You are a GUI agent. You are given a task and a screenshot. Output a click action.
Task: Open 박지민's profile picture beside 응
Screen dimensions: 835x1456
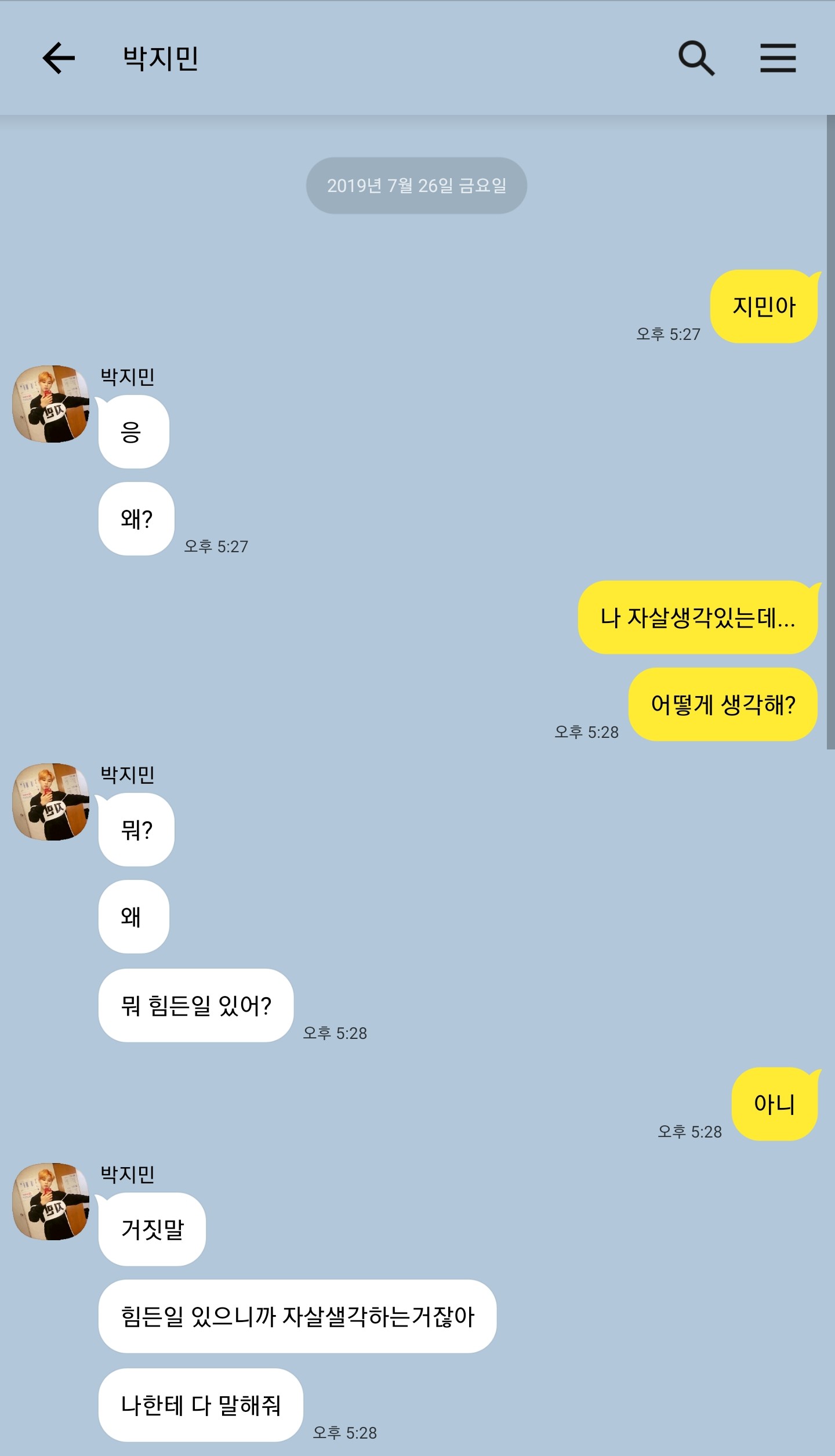tap(51, 404)
